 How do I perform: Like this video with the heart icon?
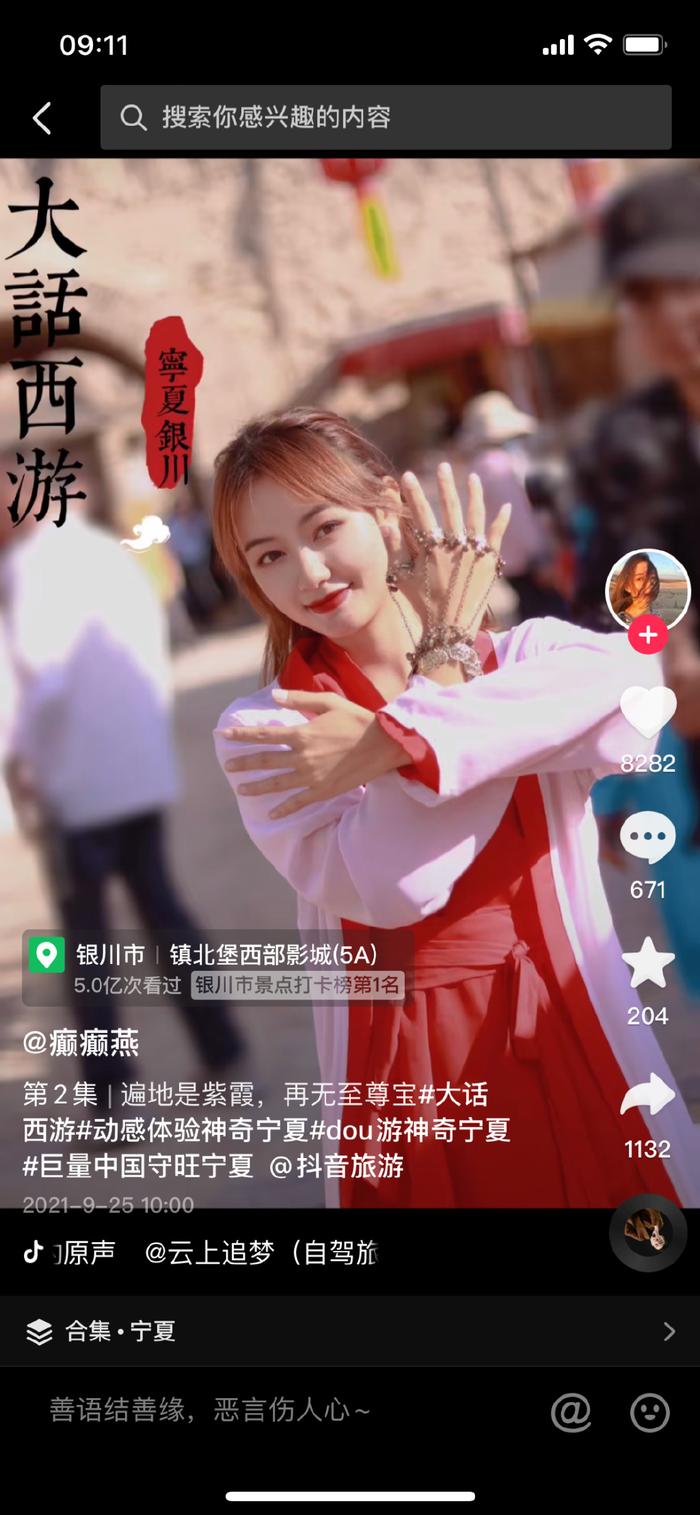648,712
